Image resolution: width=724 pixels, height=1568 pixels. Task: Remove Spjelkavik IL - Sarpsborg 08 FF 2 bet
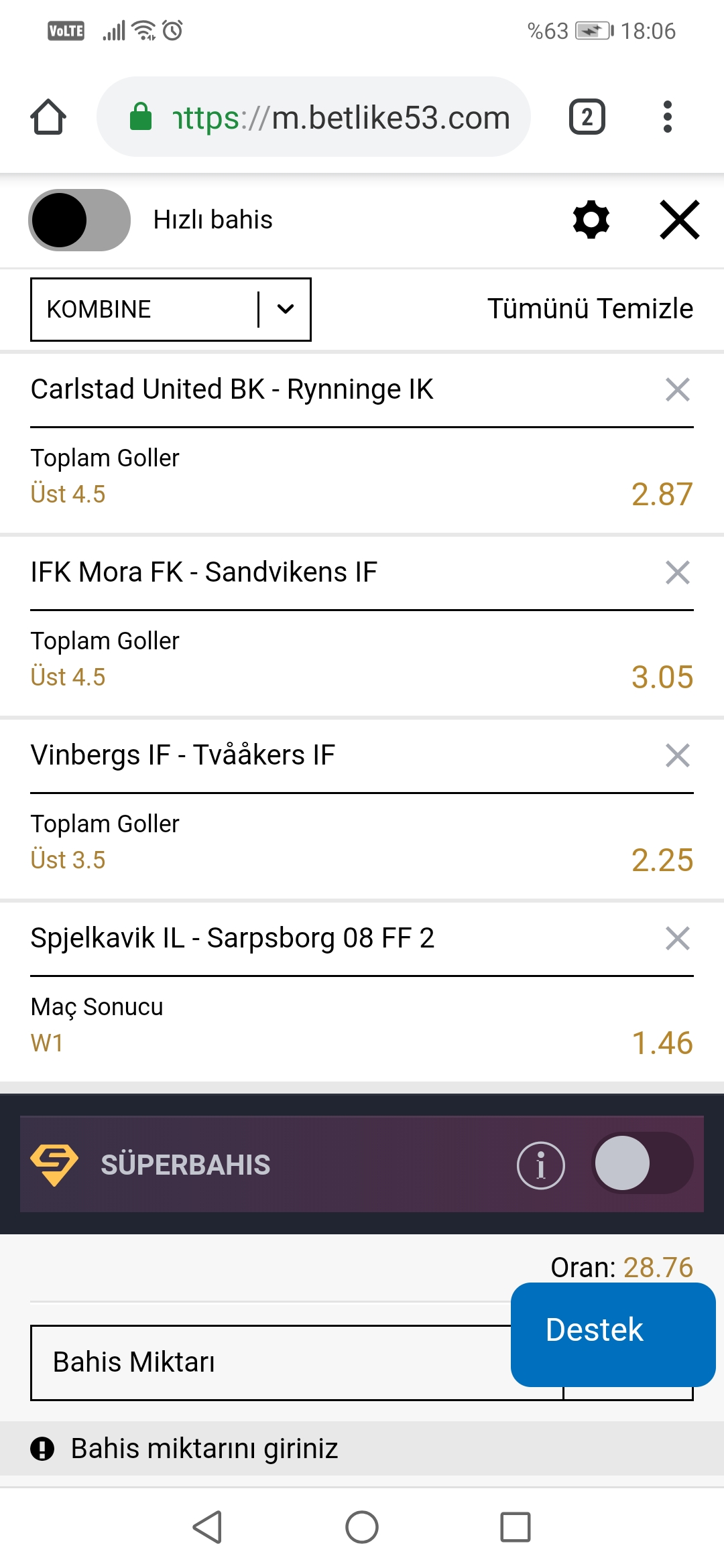(x=678, y=938)
